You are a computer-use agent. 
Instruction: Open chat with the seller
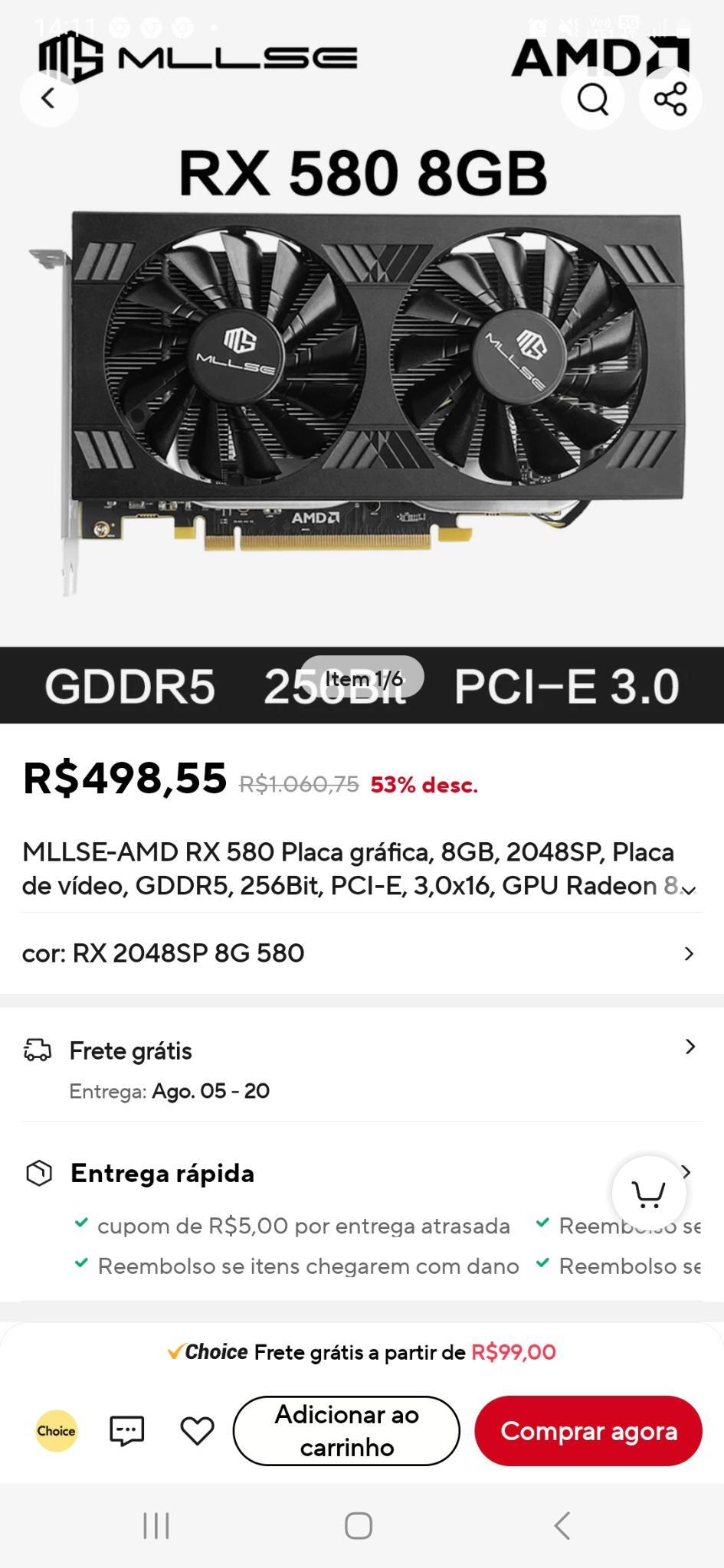(x=126, y=1430)
